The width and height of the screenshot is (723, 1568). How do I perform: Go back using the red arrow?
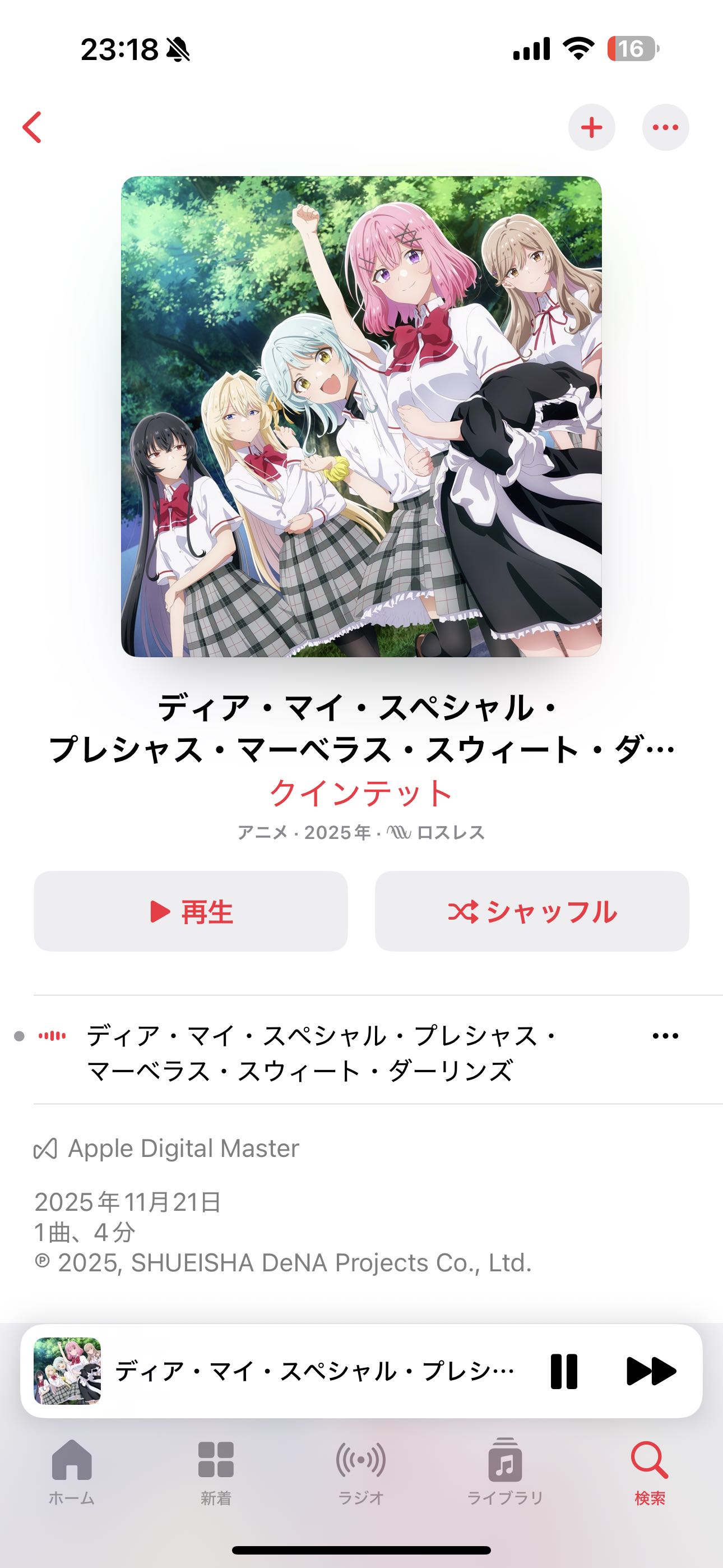tap(33, 127)
